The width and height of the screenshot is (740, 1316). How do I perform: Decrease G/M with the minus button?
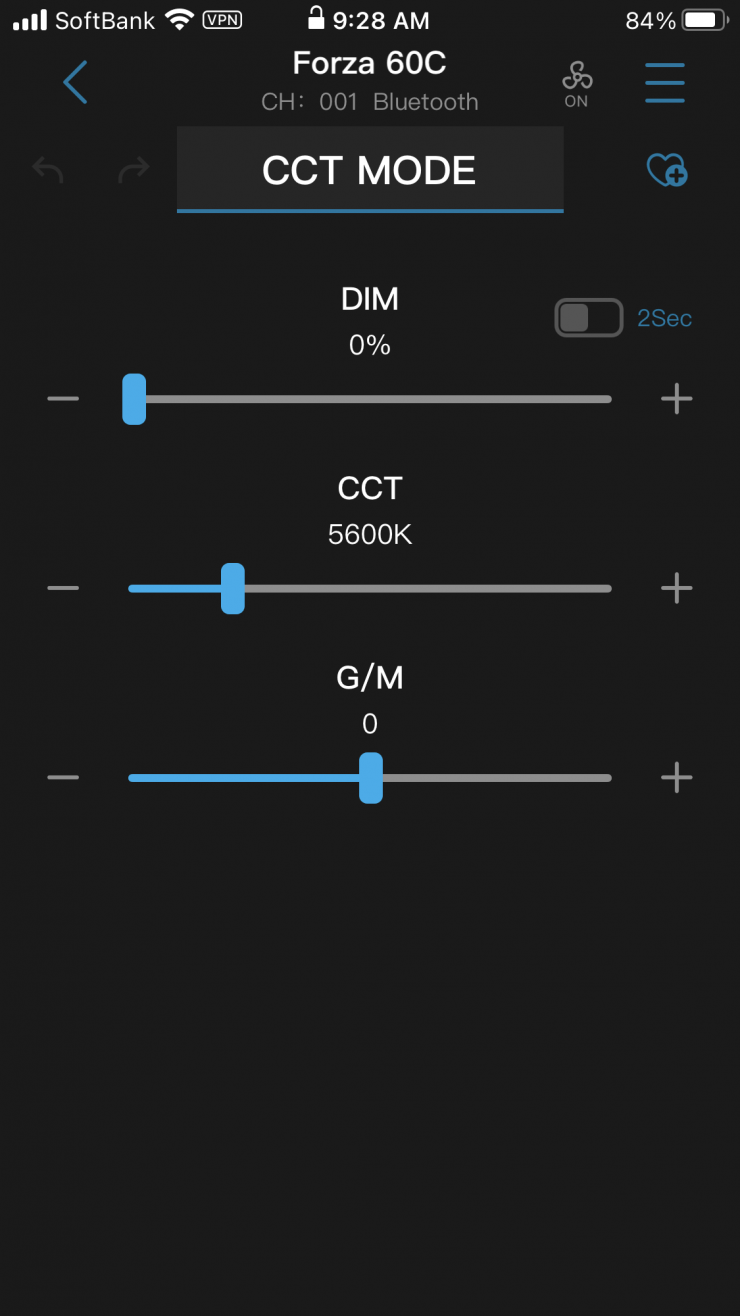coord(63,777)
